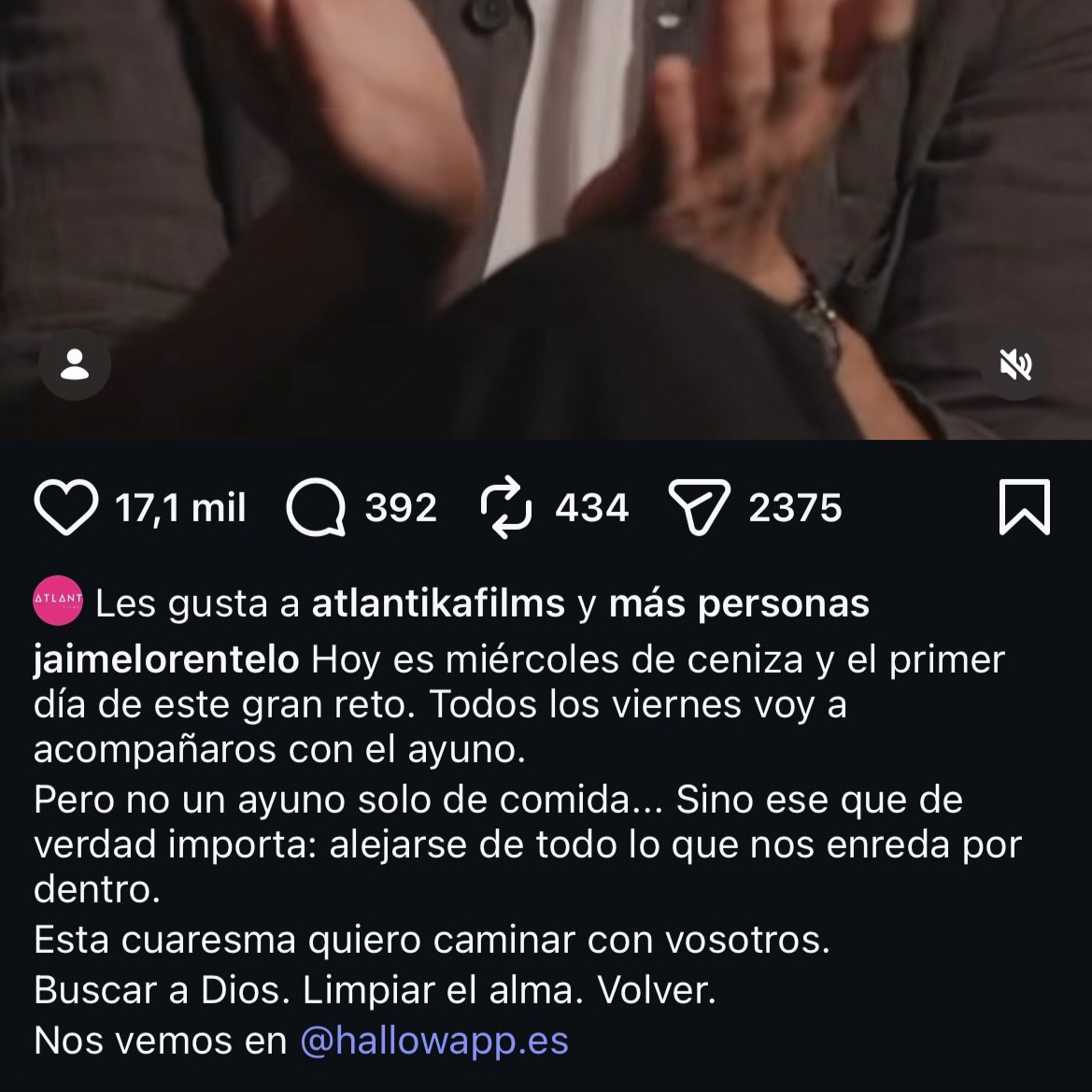Open jaimelorentelo's profile from the caption

(166, 659)
